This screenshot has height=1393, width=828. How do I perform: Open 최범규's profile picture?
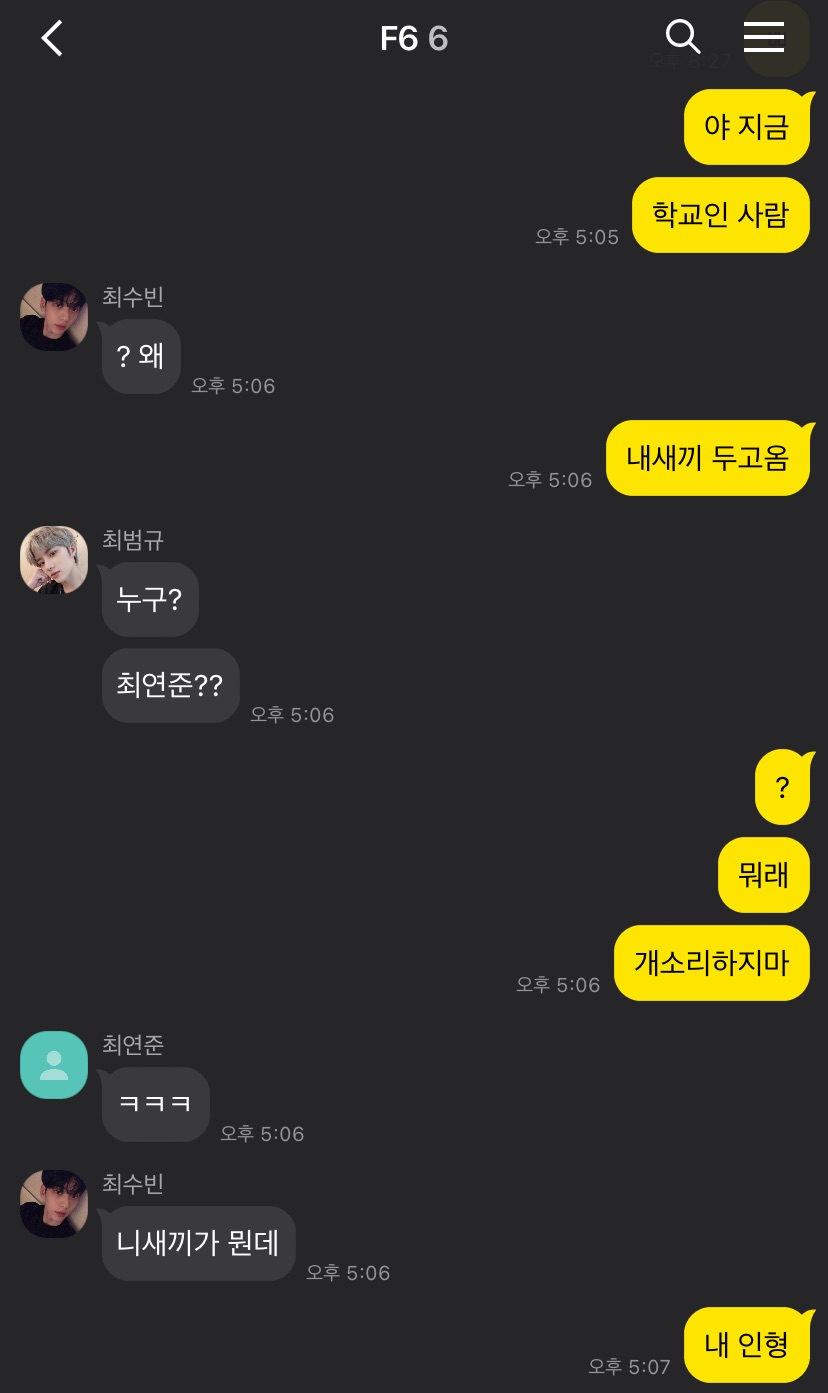point(54,560)
